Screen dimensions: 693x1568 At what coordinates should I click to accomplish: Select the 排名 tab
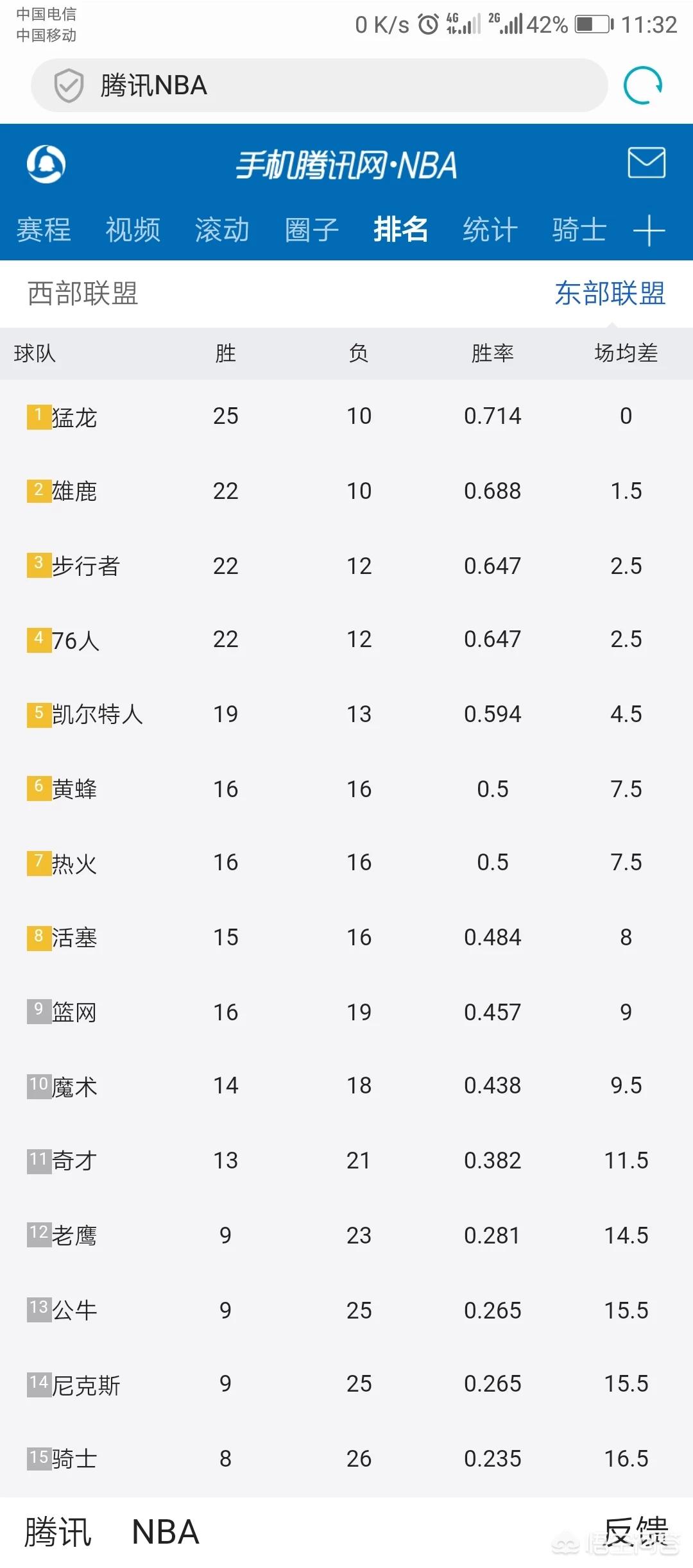[x=401, y=230]
